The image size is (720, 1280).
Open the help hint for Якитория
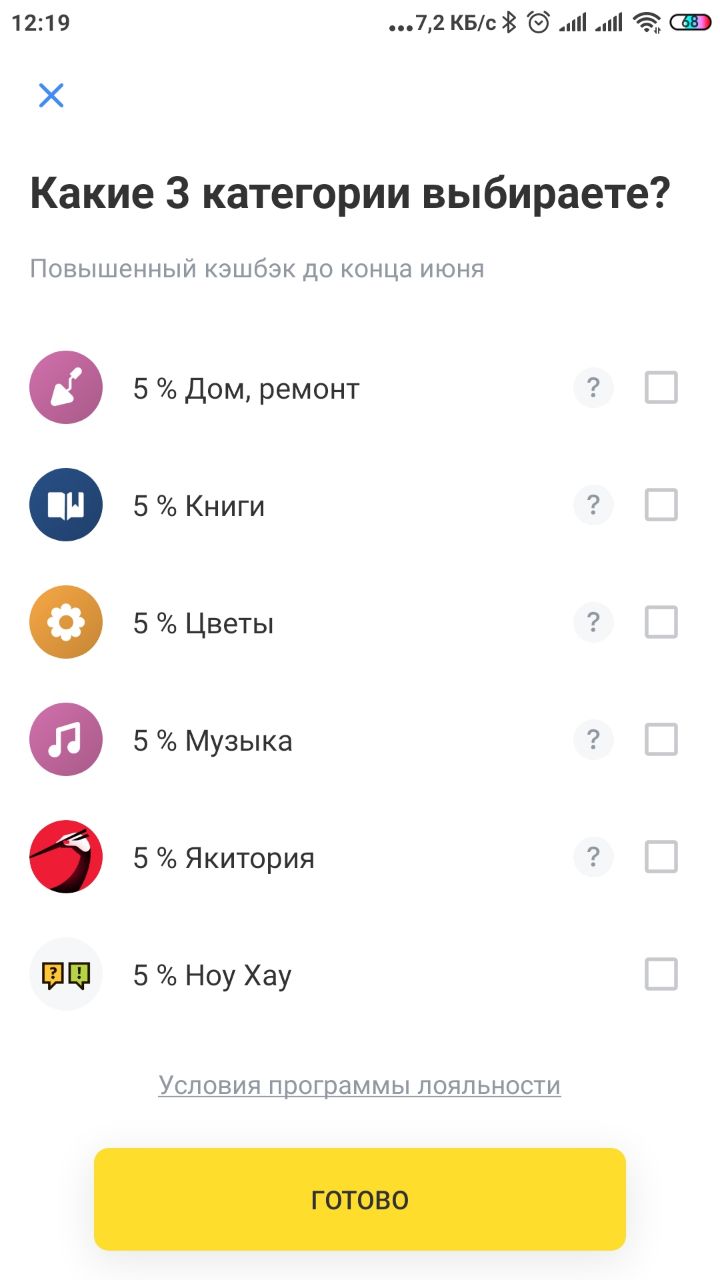(x=593, y=857)
